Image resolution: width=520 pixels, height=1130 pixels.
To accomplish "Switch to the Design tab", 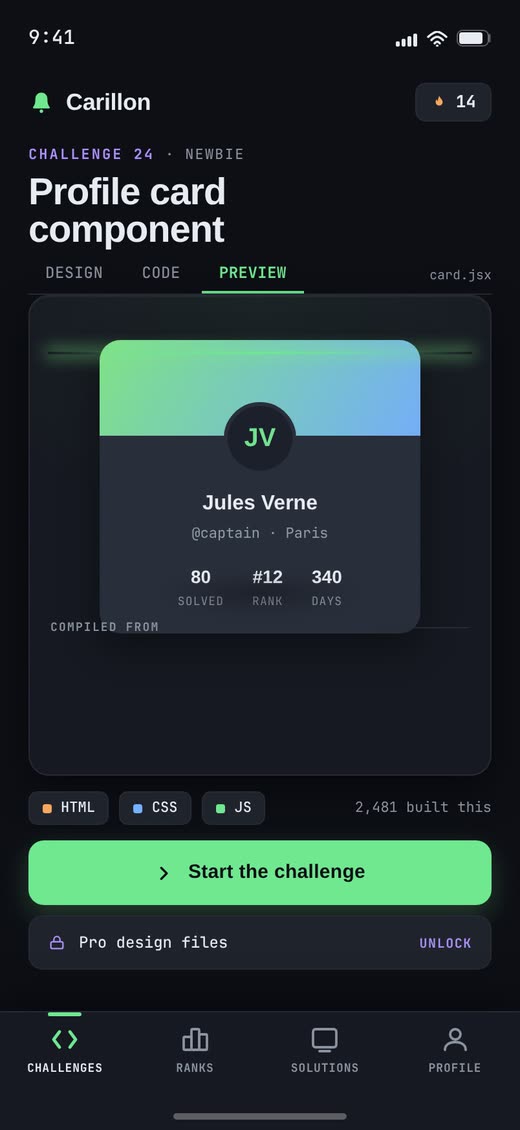I will (x=74, y=272).
